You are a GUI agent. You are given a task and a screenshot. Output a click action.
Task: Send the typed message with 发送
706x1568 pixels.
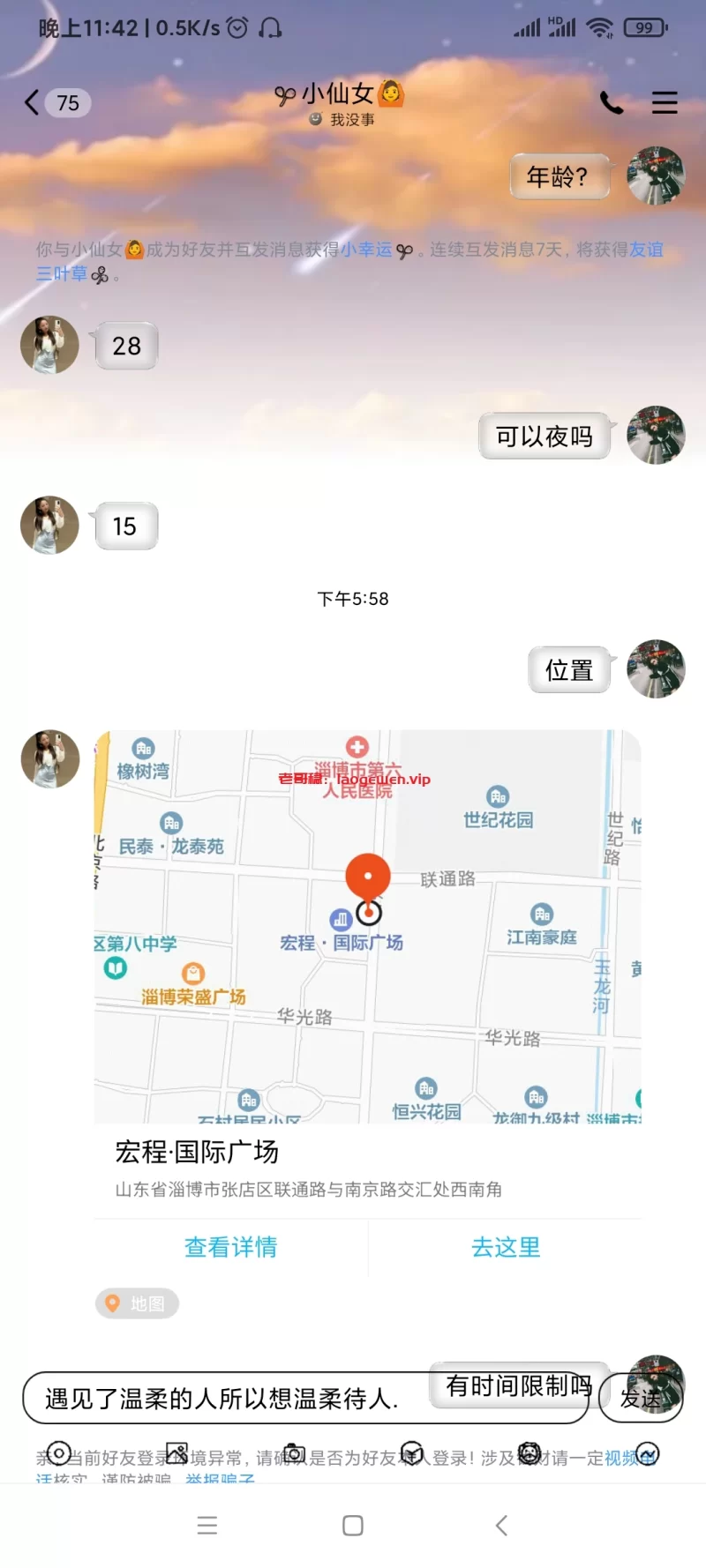[x=641, y=1399]
